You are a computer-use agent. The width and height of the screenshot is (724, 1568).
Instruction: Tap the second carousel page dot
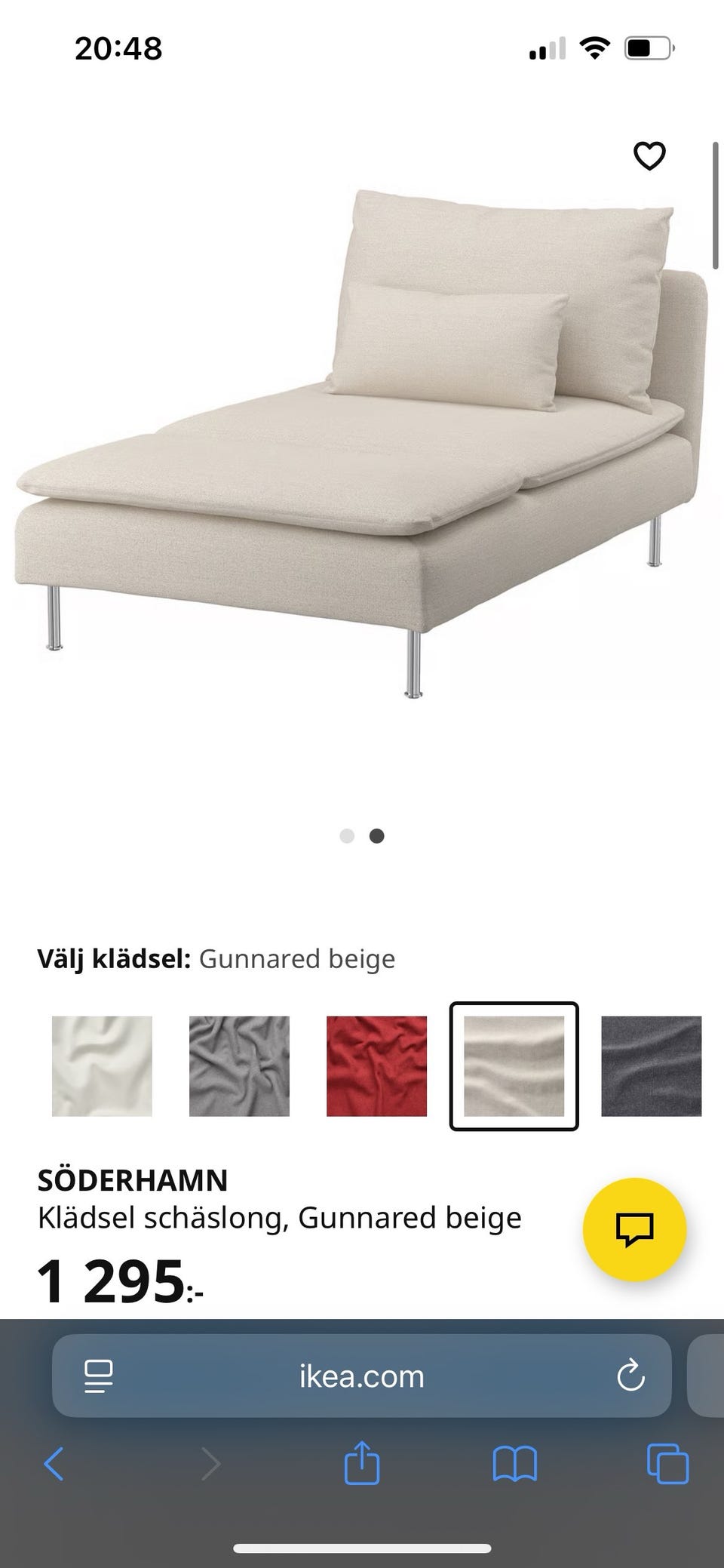pyautogui.click(x=376, y=836)
